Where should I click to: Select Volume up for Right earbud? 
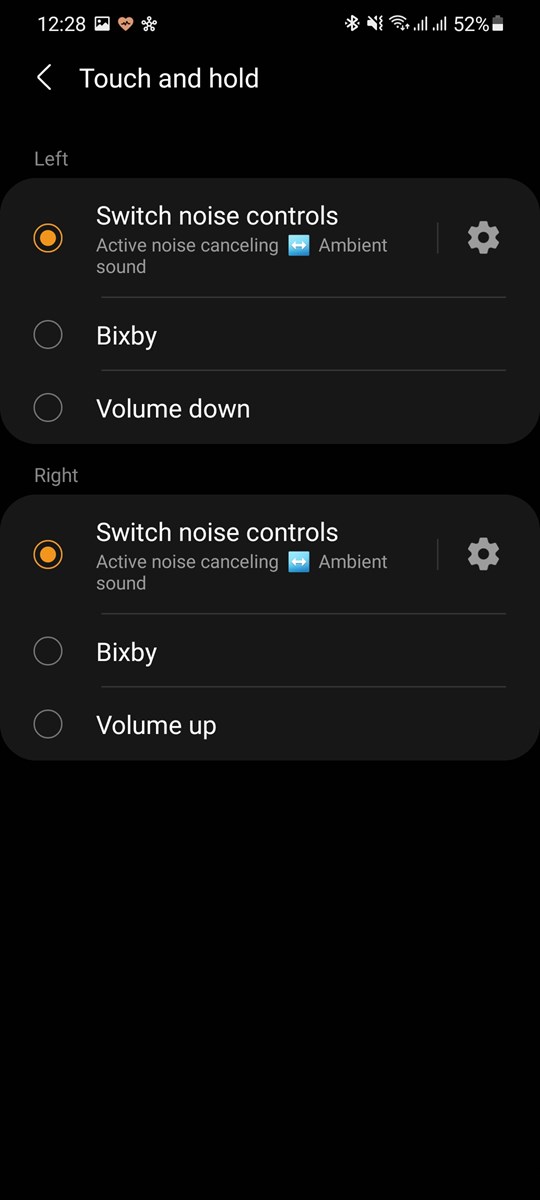[270, 724]
